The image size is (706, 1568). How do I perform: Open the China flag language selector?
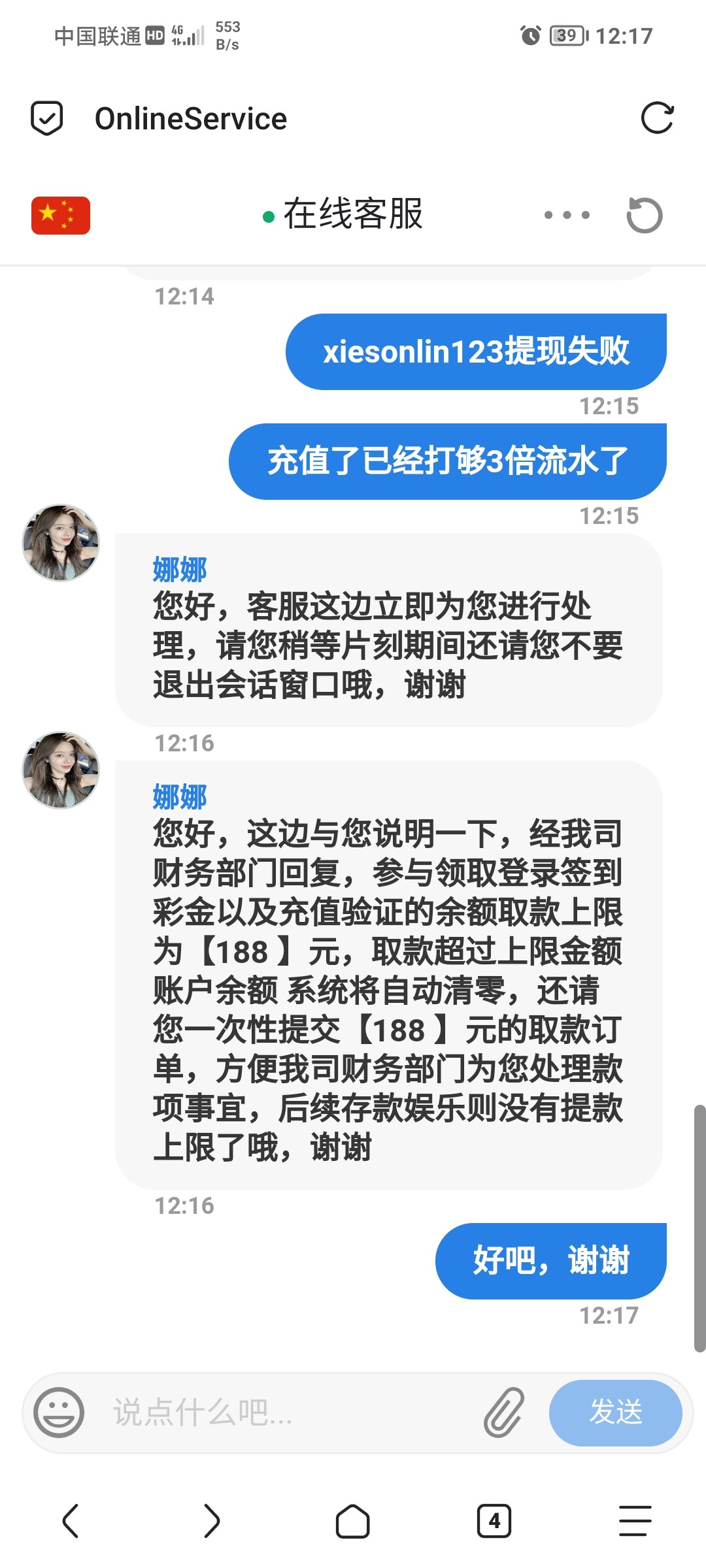point(61,215)
